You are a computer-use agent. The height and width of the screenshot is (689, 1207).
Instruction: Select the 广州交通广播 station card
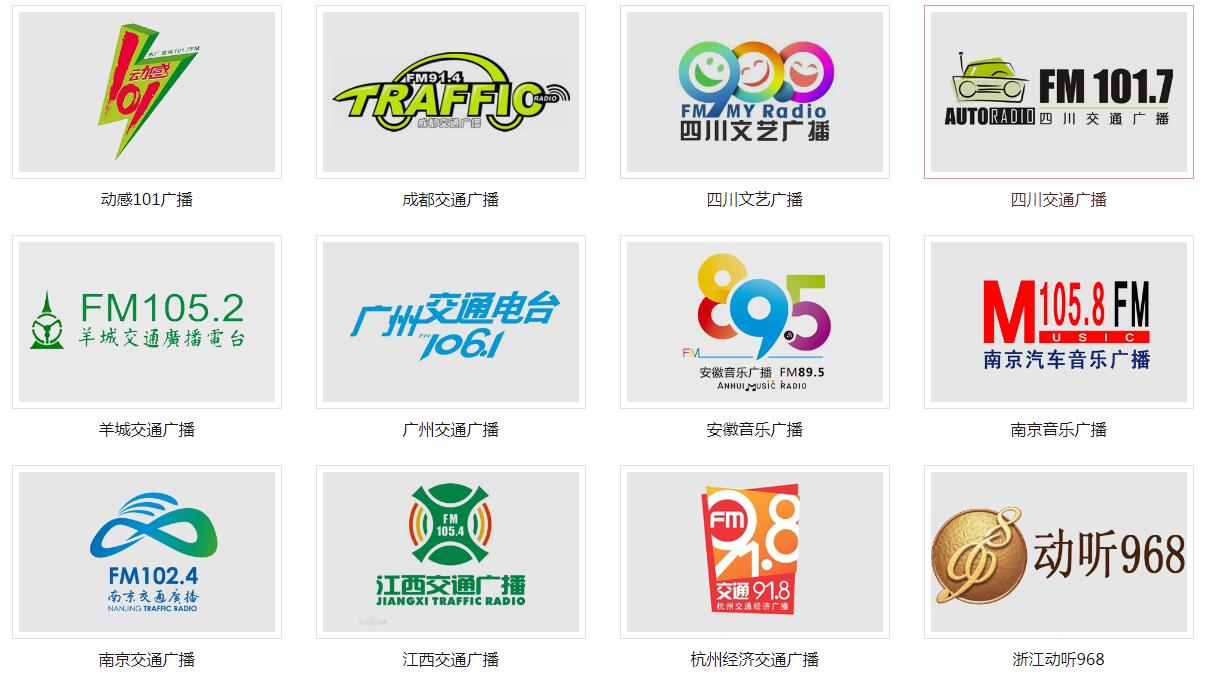[x=451, y=322]
